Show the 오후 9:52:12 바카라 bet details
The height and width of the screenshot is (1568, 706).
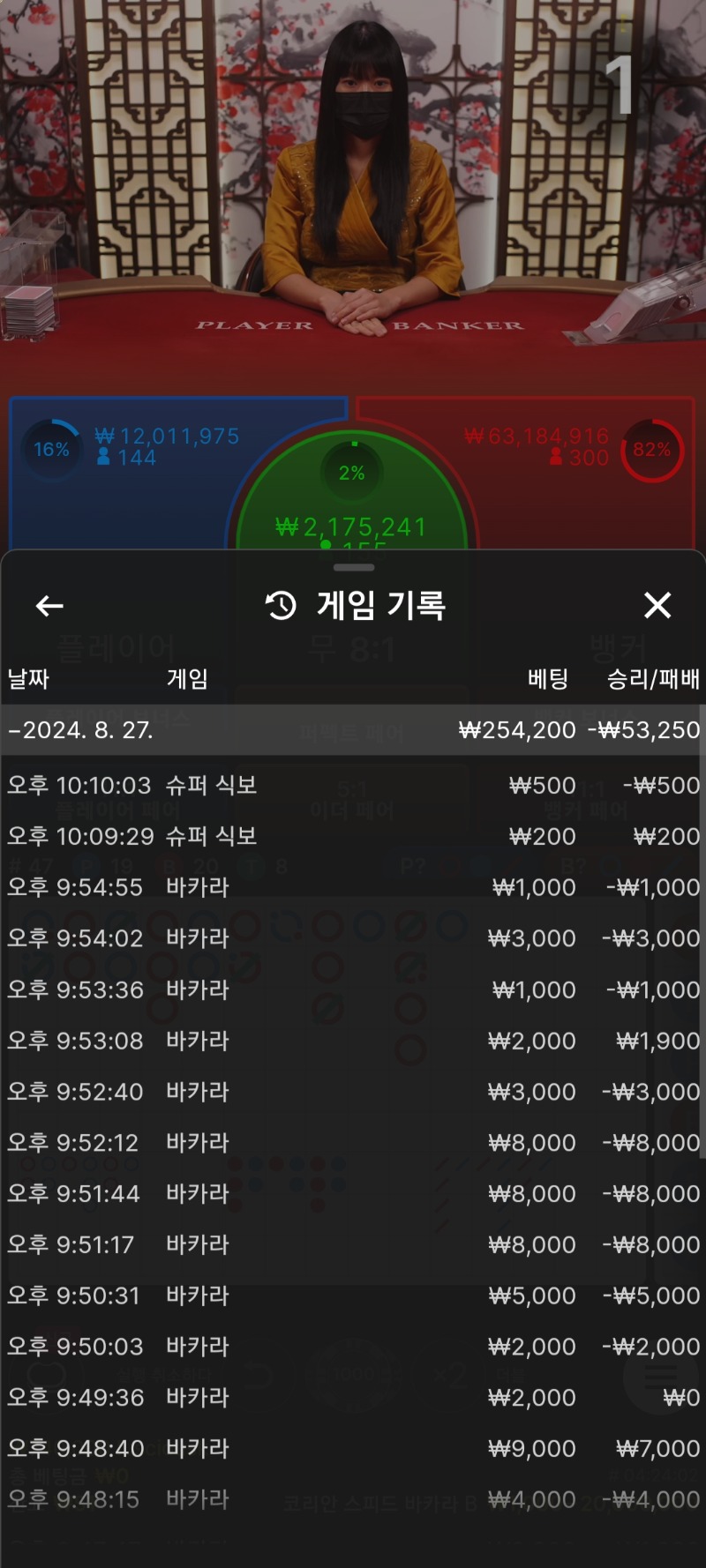(353, 1143)
